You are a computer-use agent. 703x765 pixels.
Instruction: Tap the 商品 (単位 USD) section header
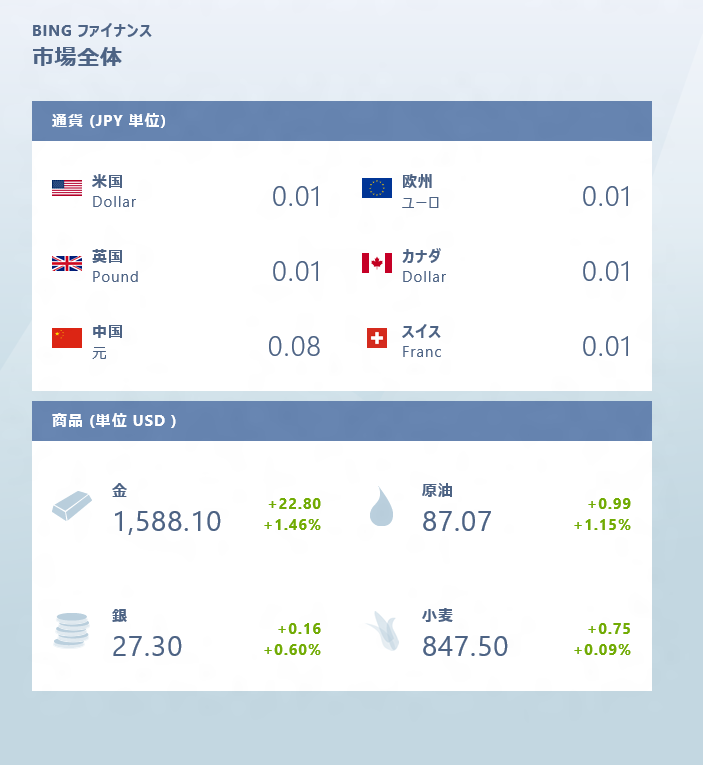point(342,421)
